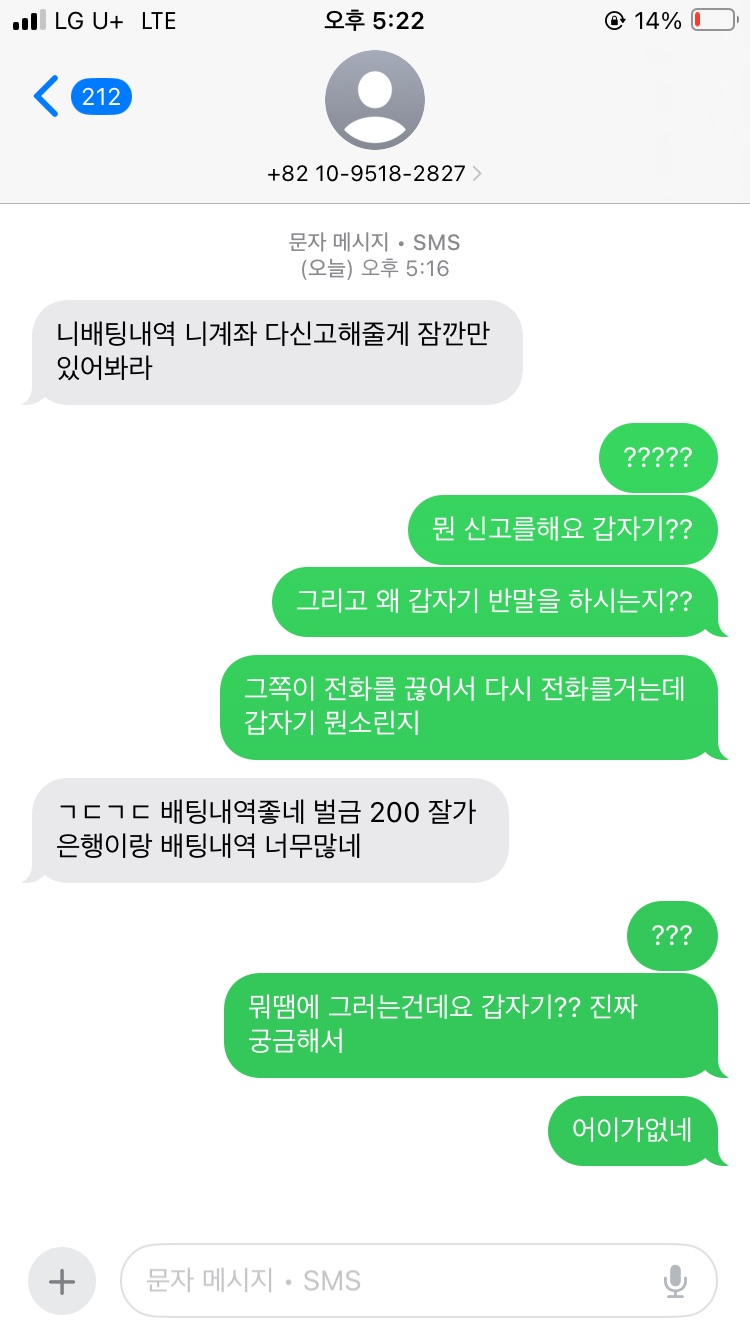The width and height of the screenshot is (750, 1334).
Task: Tap the contact avatar photo at the top
Action: pos(375,100)
